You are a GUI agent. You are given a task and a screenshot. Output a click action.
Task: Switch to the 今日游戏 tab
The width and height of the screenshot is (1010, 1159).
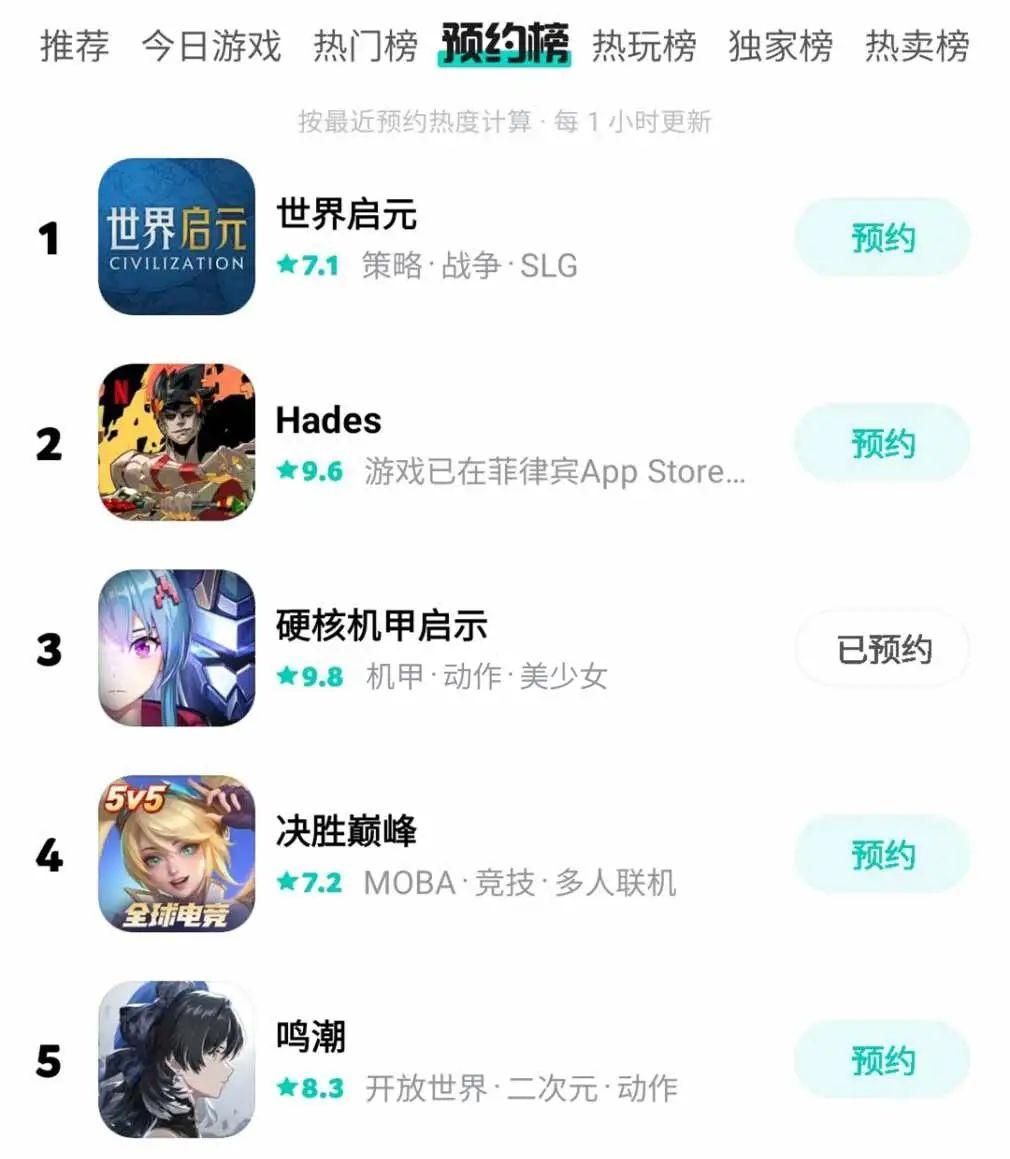pyautogui.click(x=211, y=46)
